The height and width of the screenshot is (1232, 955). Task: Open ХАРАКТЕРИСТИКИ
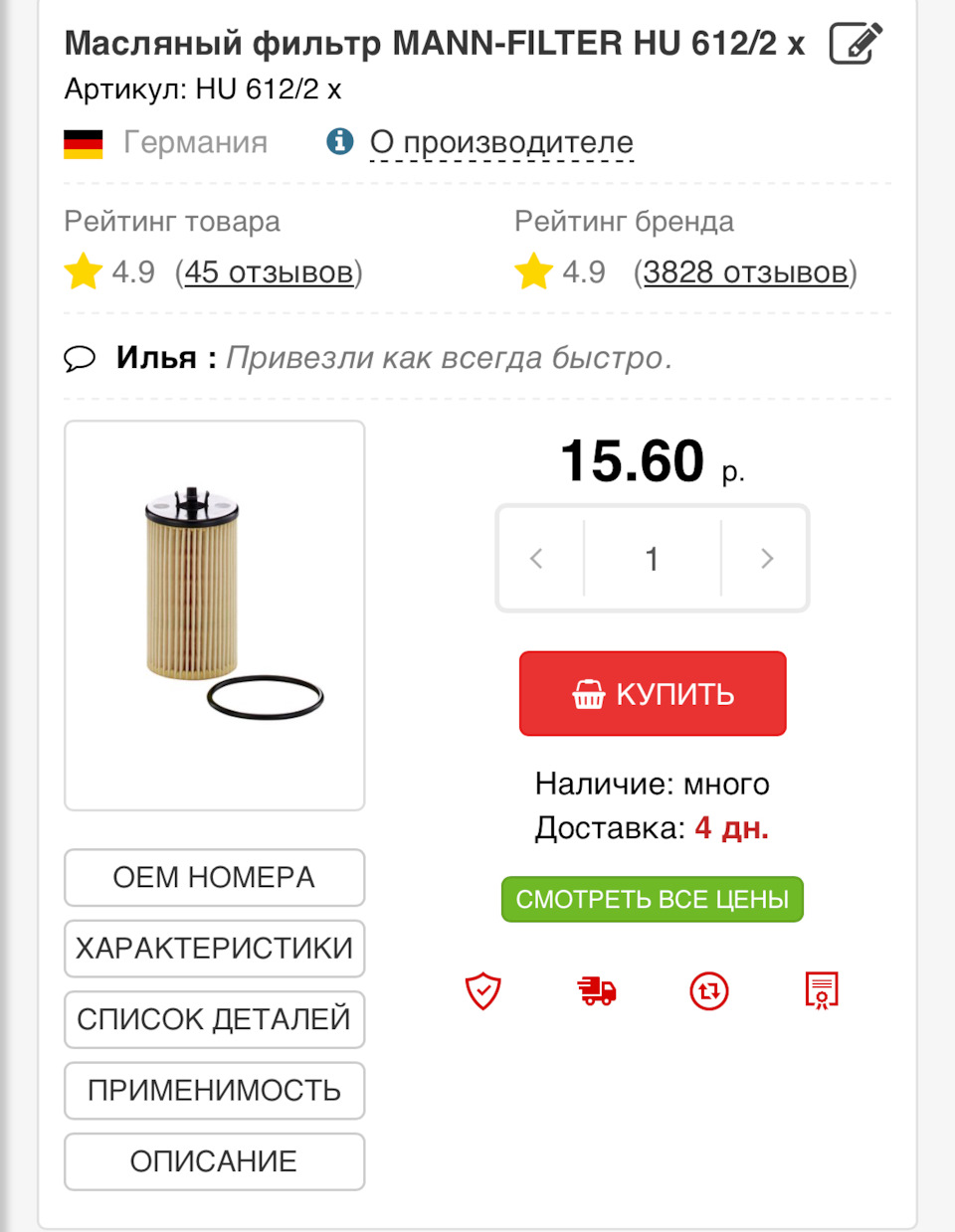tap(214, 949)
